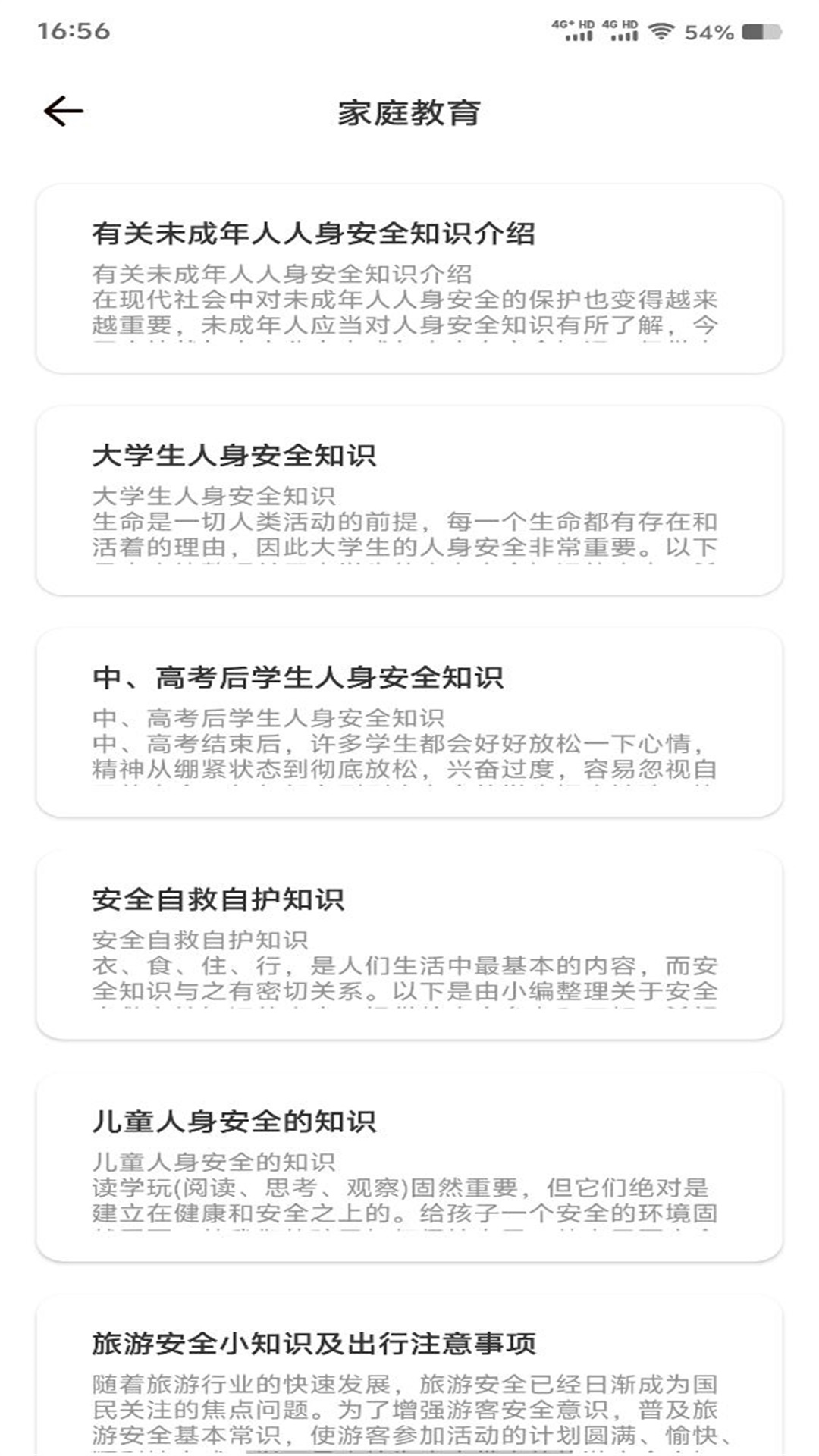The width and height of the screenshot is (819, 1456).
Task: Tap the 家庭教育 page title
Action: (409, 112)
